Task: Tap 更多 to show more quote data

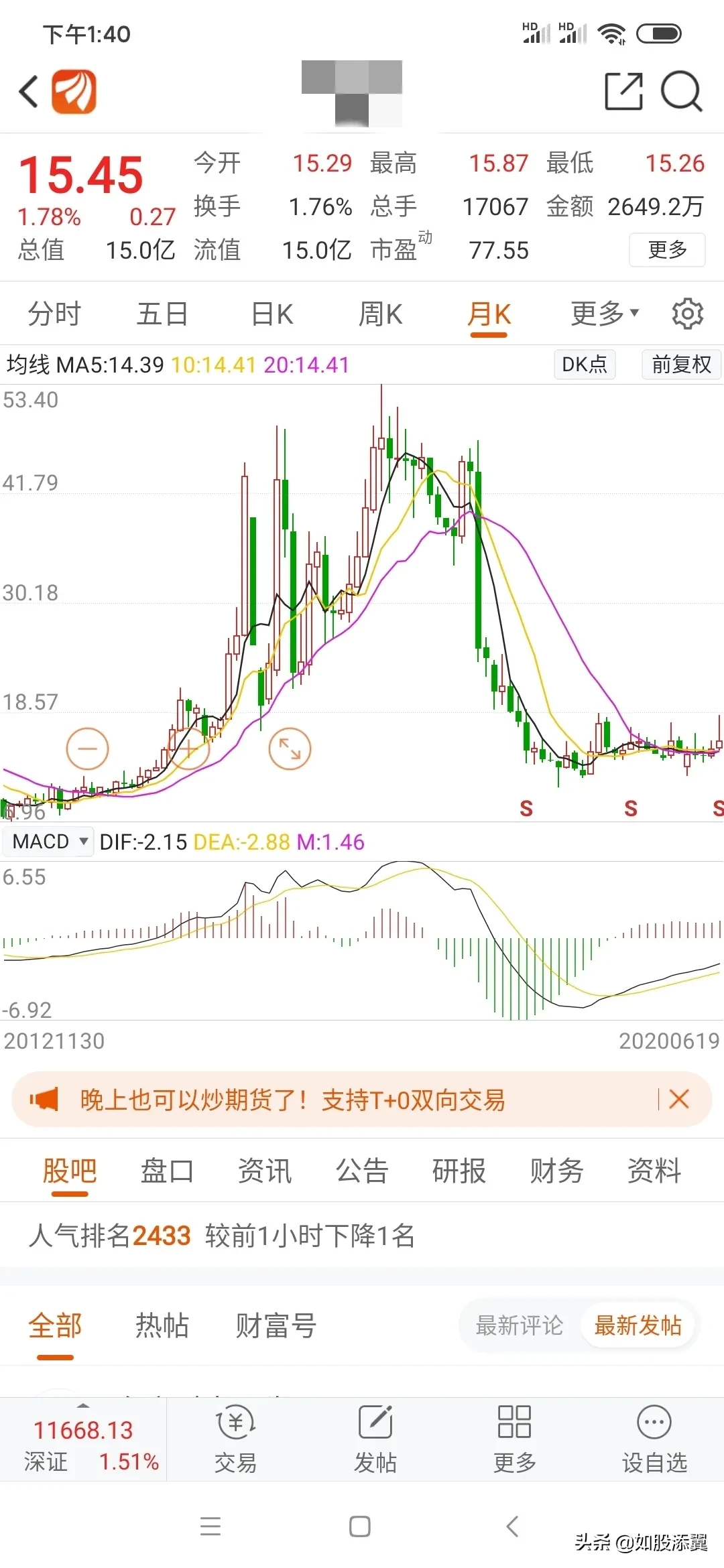Action: (667, 250)
